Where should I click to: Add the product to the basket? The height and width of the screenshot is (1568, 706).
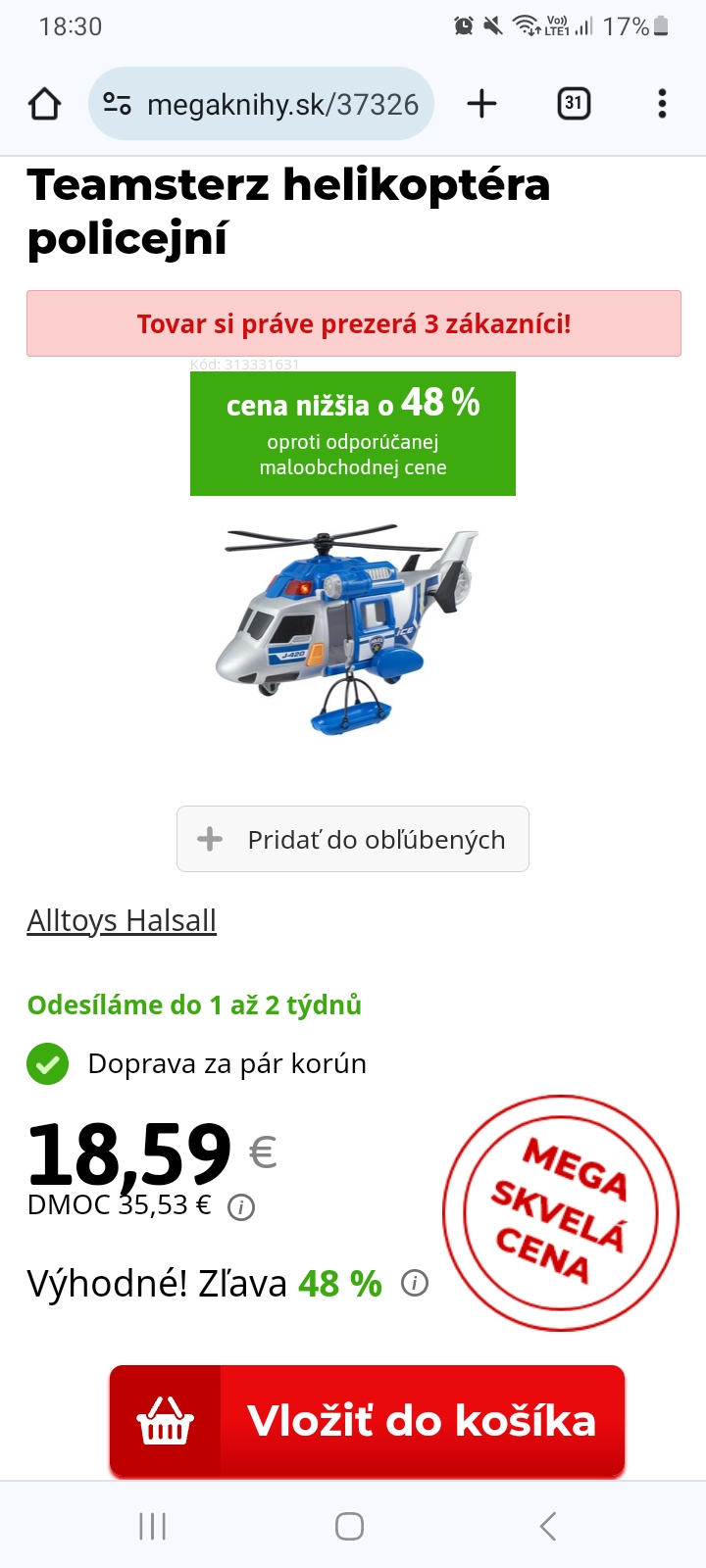[x=367, y=1421]
